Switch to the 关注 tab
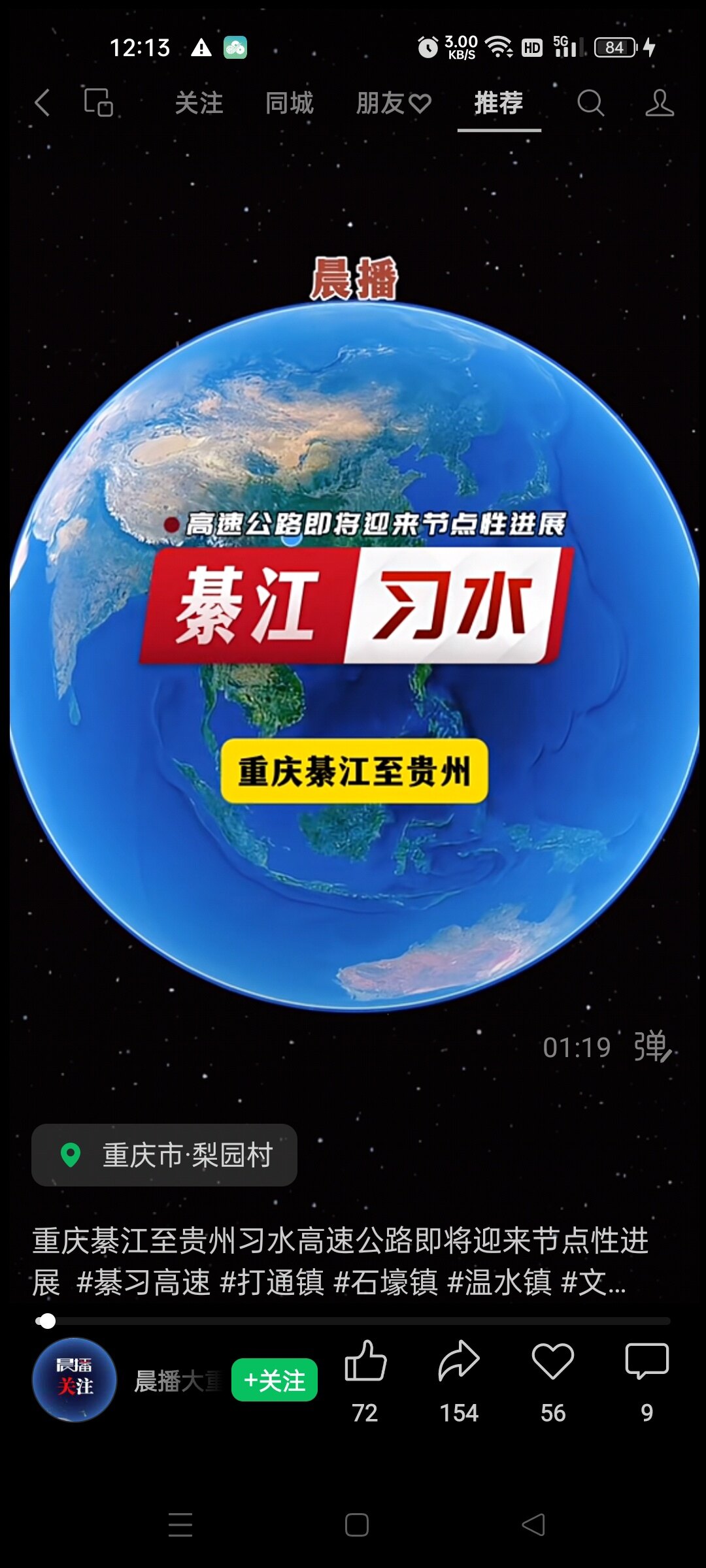The height and width of the screenshot is (1568, 706). tap(199, 103)
